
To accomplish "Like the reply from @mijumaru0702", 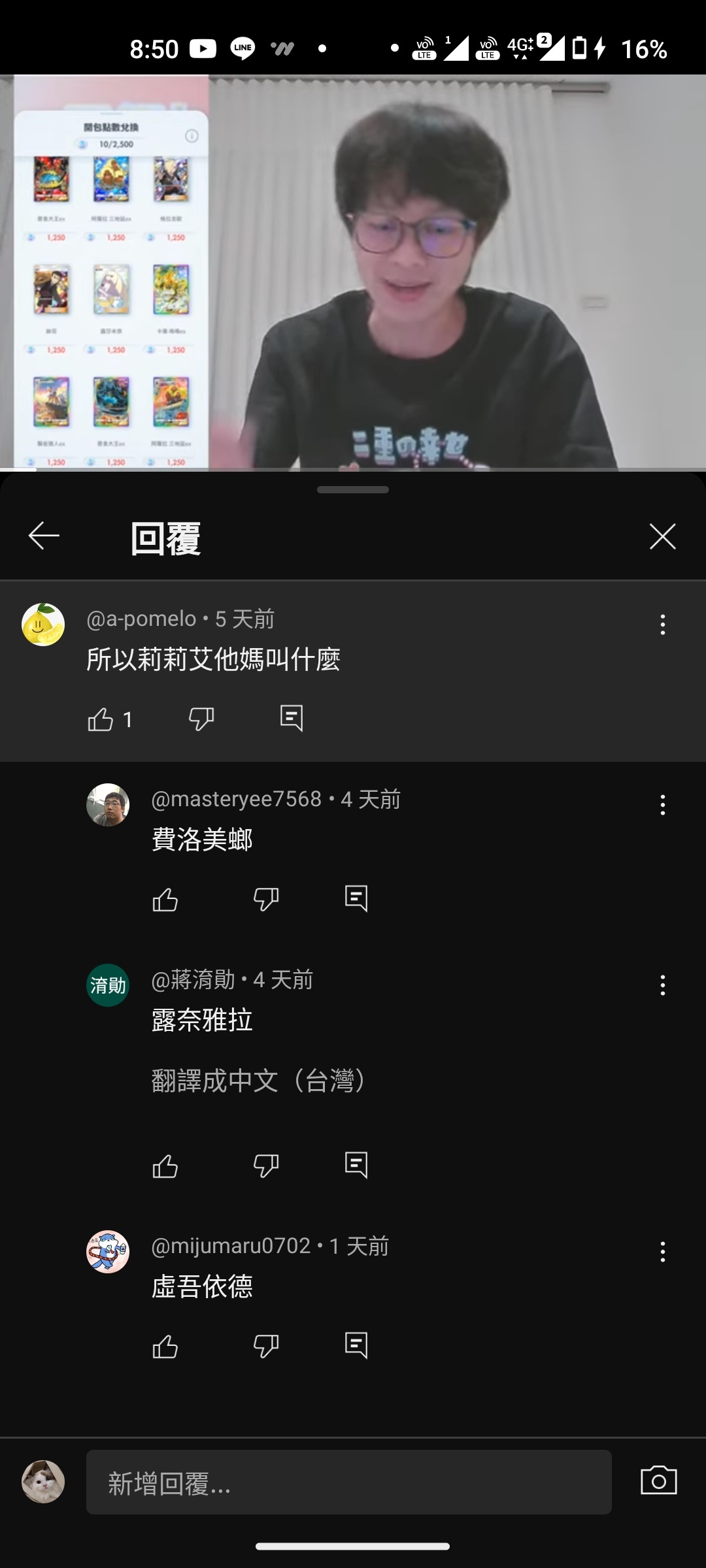I will point(165,1347).
